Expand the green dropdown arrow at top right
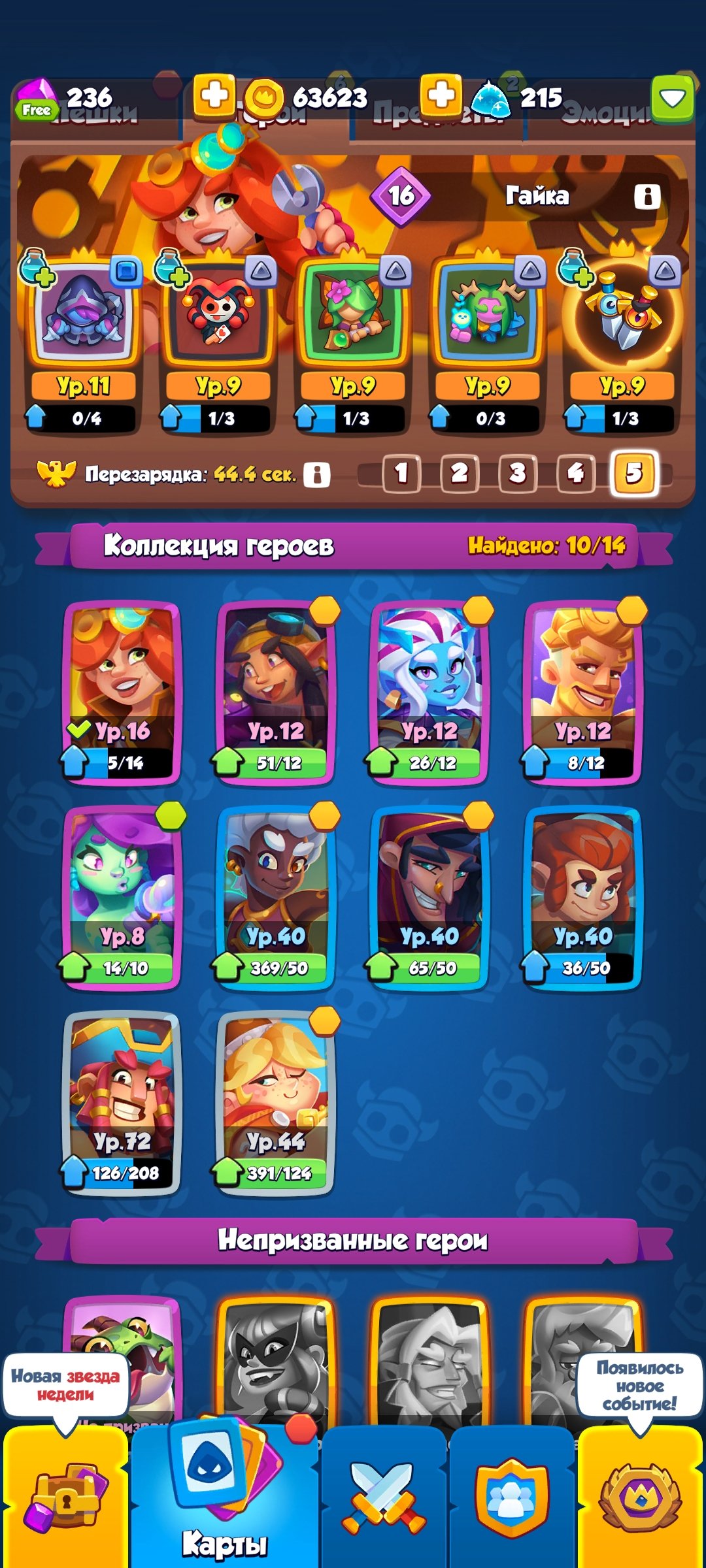 (x=672, y=99)
